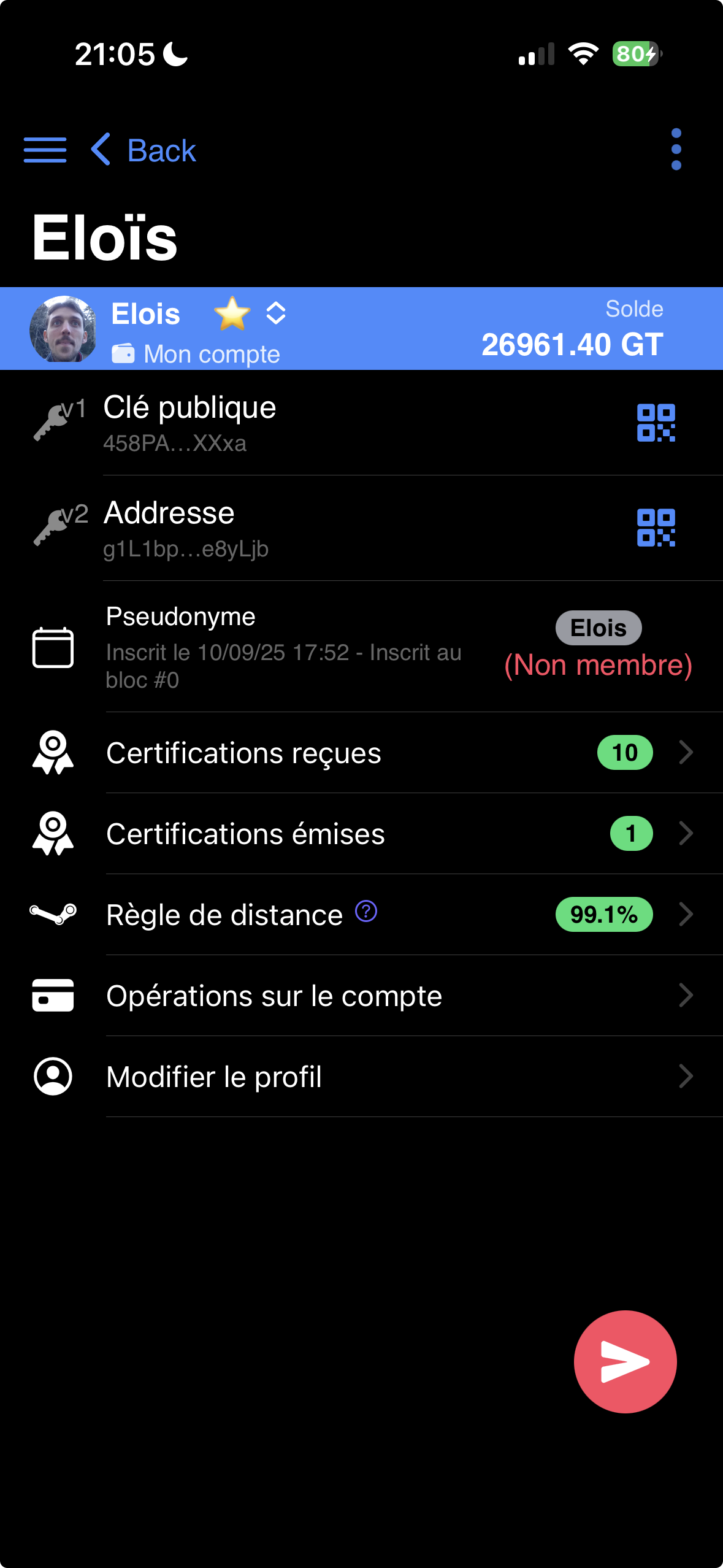Open the hamburger side menu
The height and width of the screenshot is (1568, 723).
click(45, 150)
